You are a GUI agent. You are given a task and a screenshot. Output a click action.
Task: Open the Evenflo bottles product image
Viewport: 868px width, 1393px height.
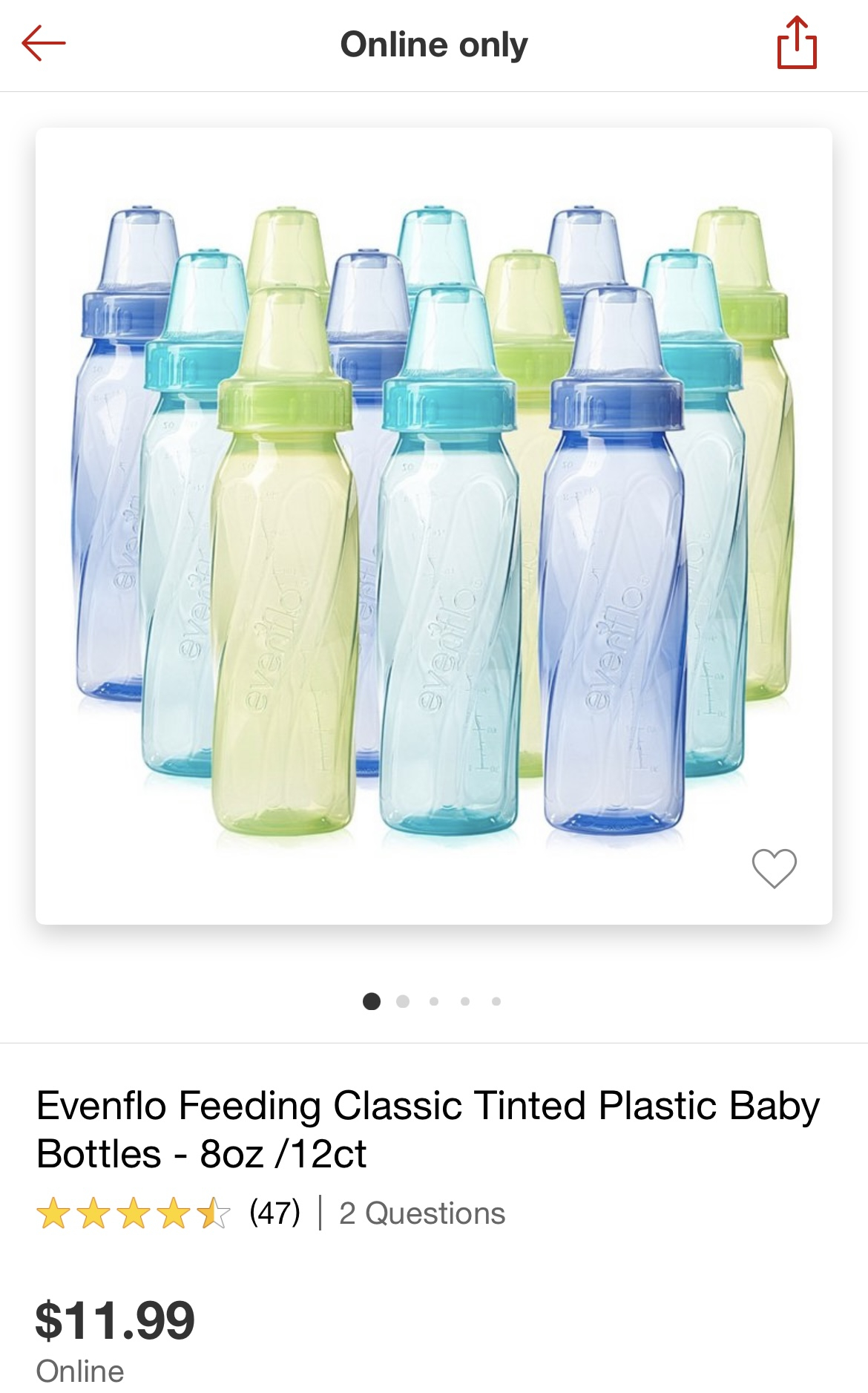tap(433, 519)
